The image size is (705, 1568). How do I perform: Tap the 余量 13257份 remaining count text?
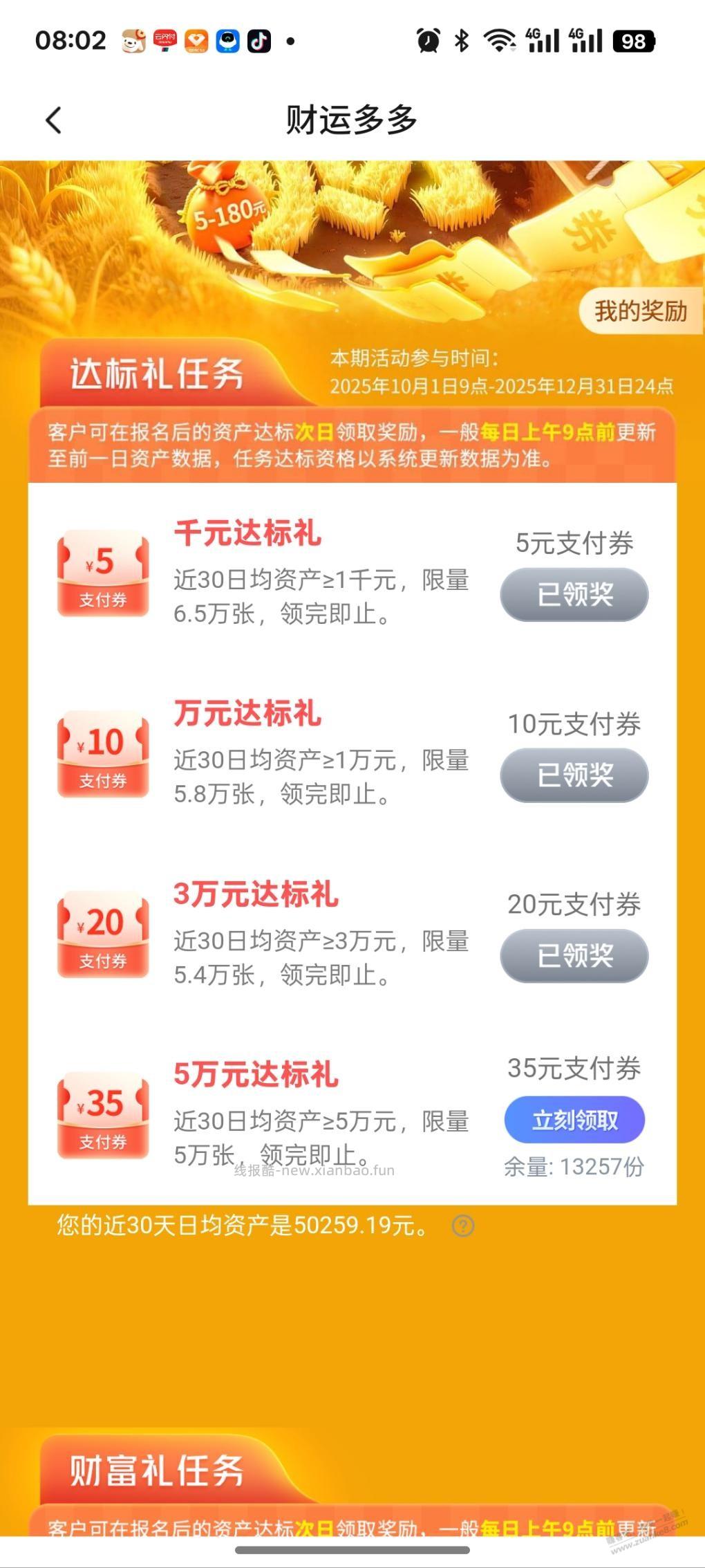click(574, 1165)
